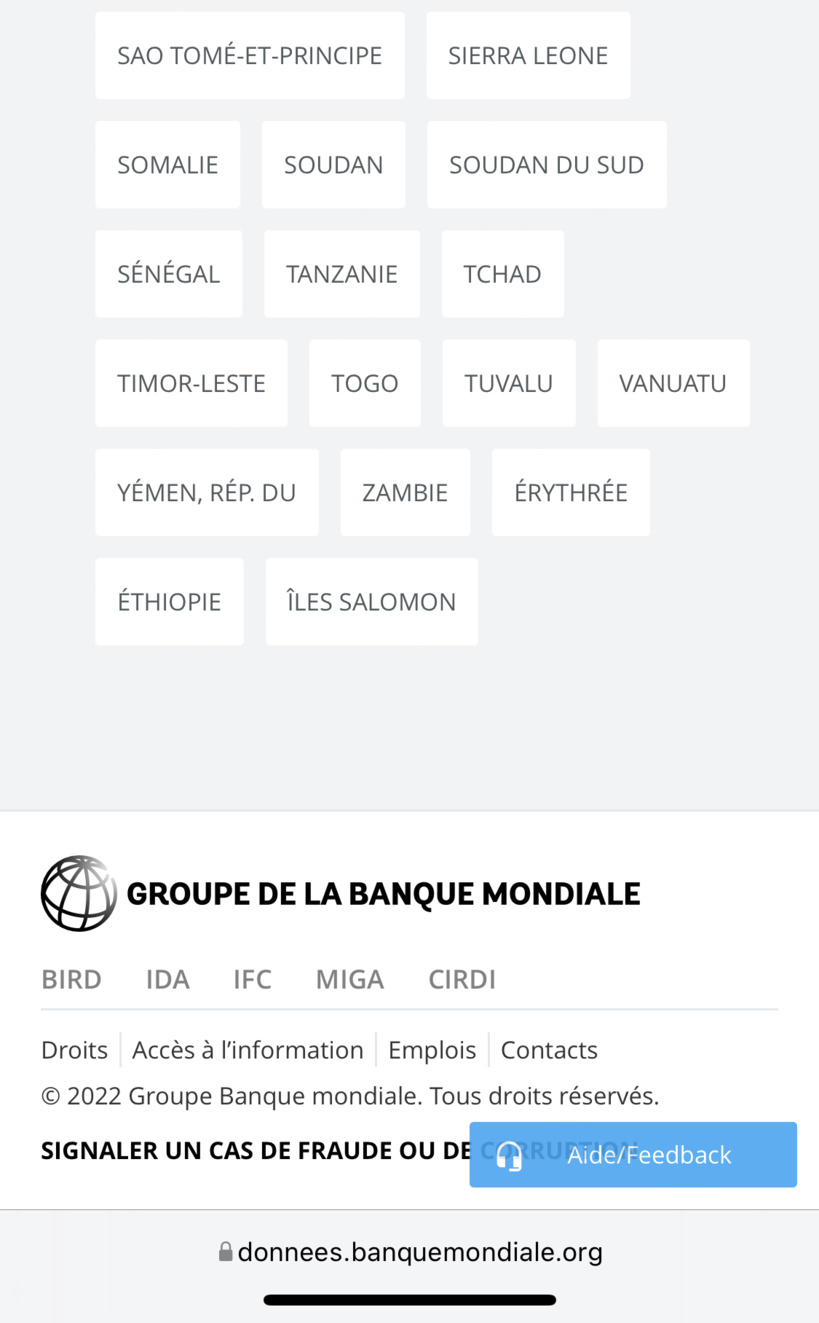The image size is (819, 1323).
Task: Select the SOMALIE country tile
Action: point(167,164)
